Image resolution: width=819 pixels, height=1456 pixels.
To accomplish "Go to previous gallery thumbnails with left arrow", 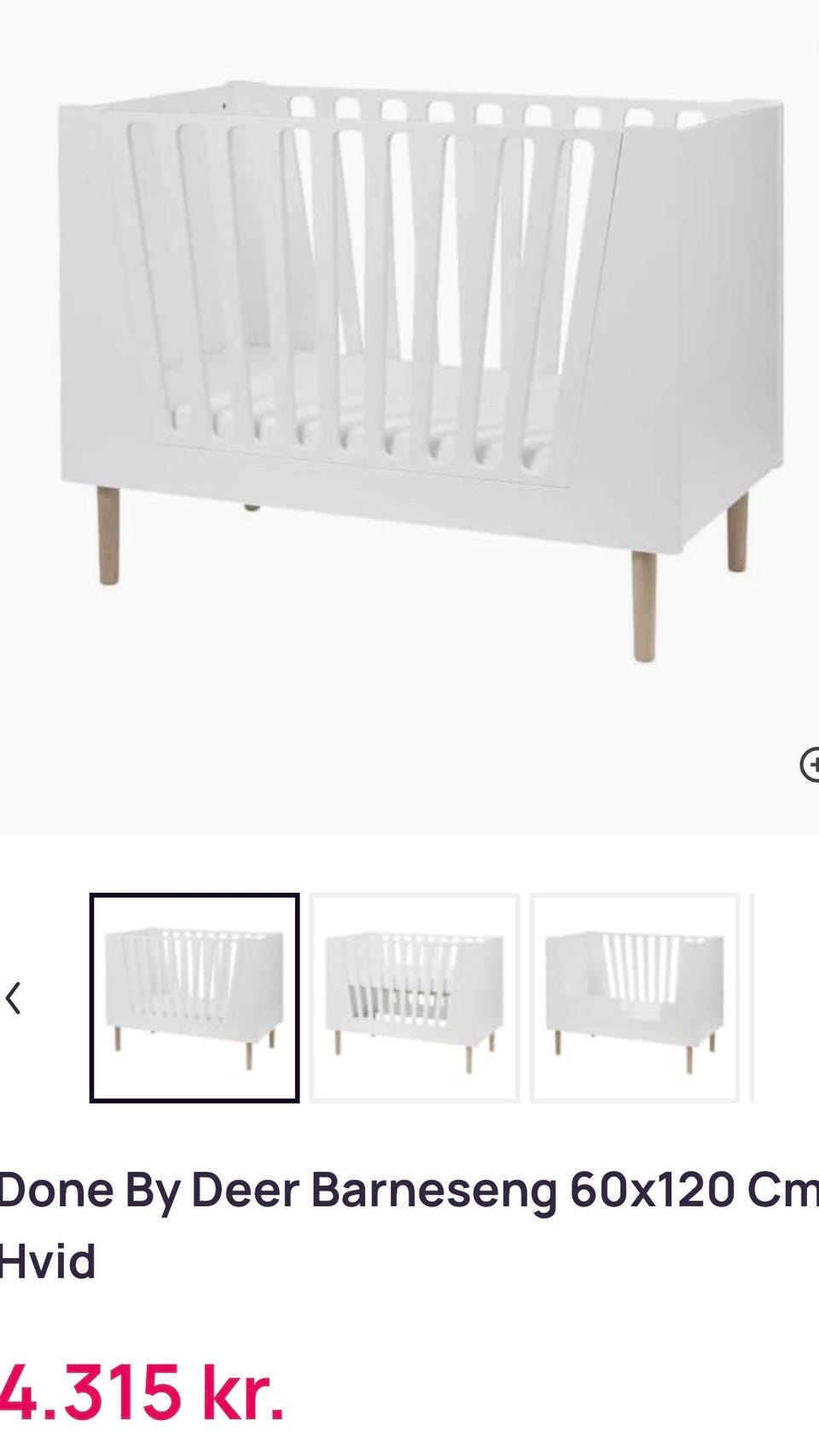I will tap(14, 998).
